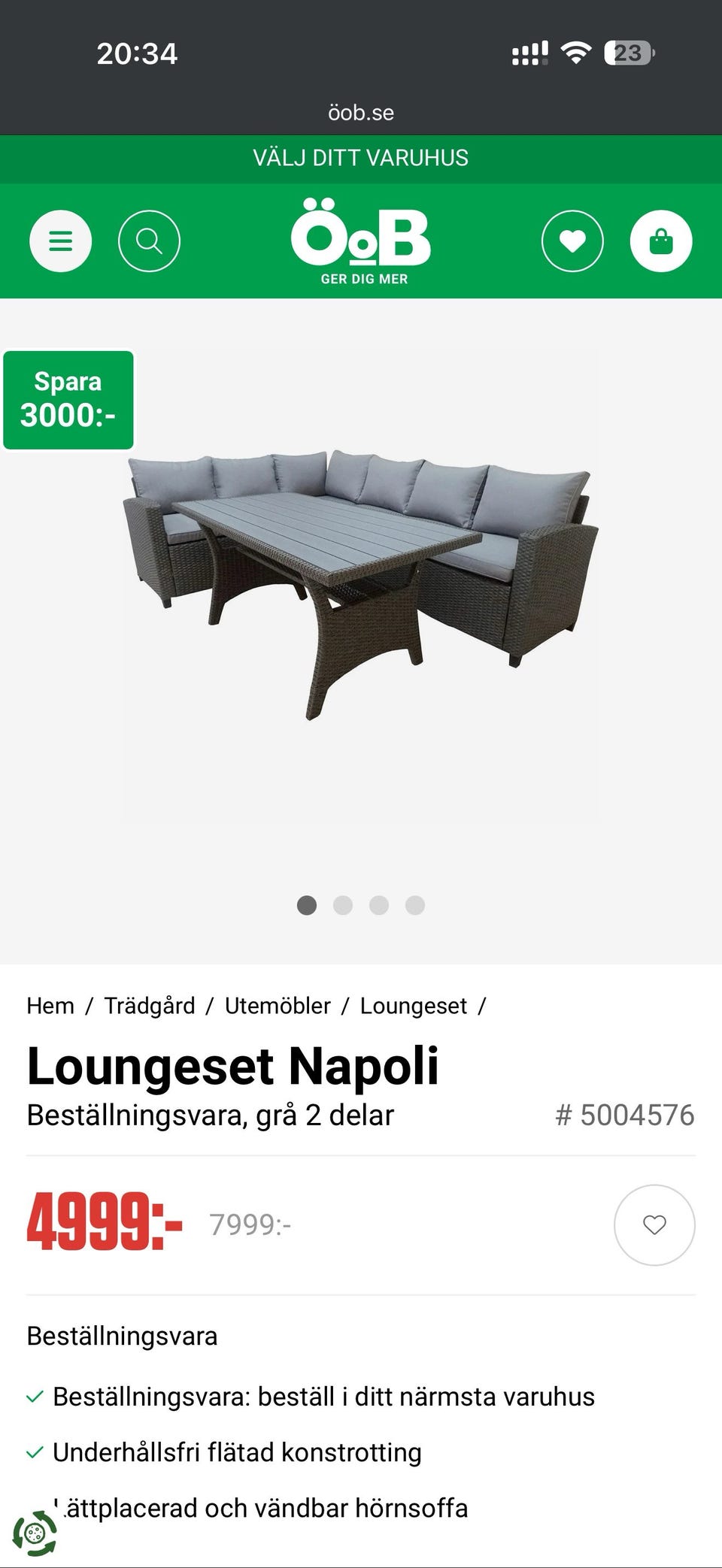Open the cookie settings icon
Screen dimensions: 722x1568
tap(35, 1533)
